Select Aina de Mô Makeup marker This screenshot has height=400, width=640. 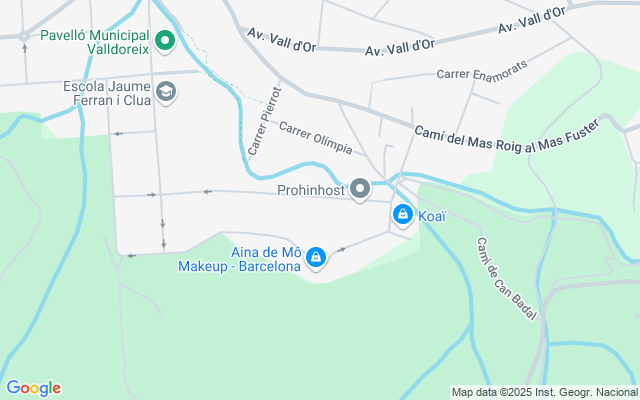tap(316, 258)
